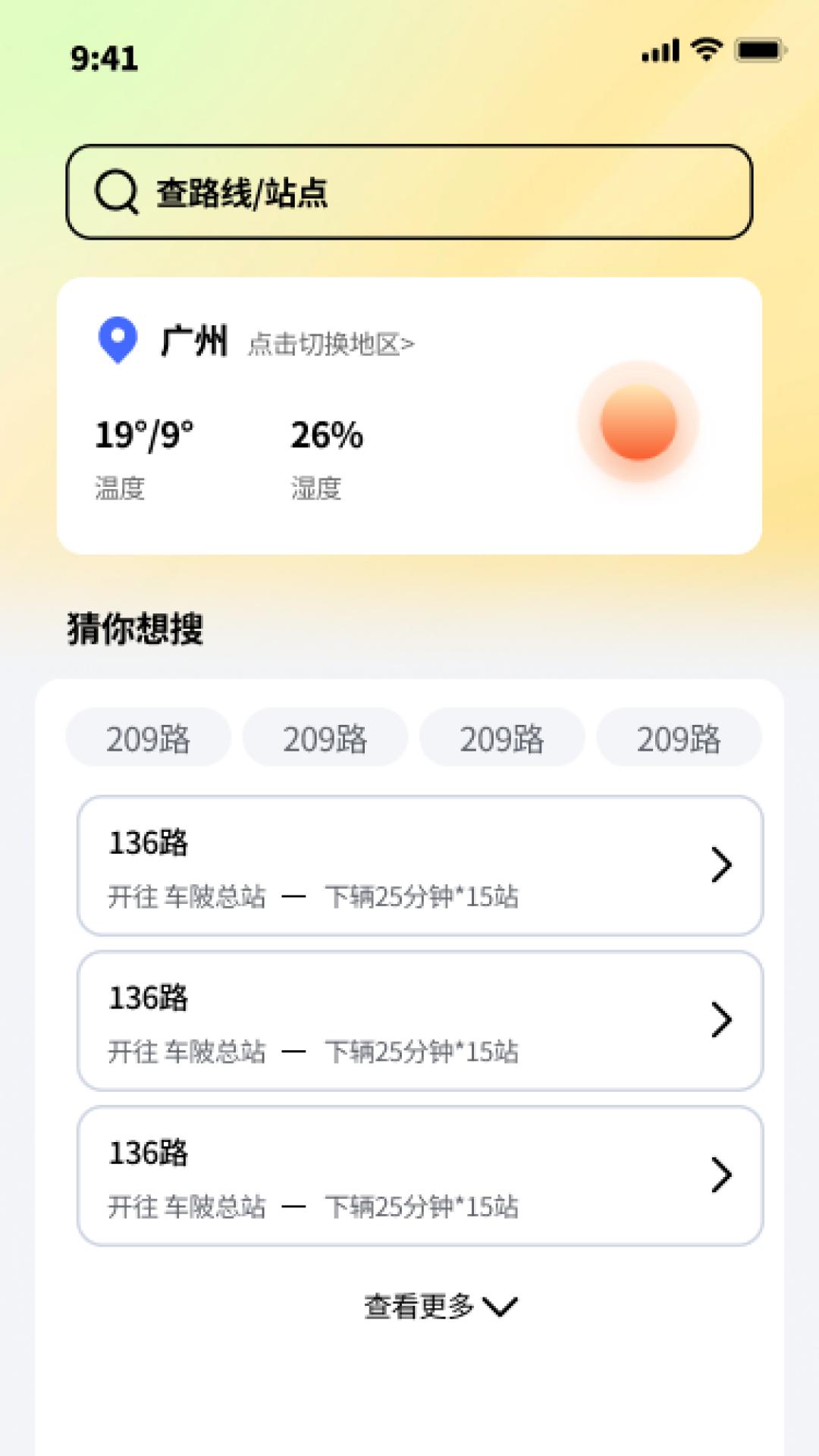Select the second 209路 suggestion chip
Image resolution: width=819 pixels, height=1456 pixels.
tap(325, 736)
